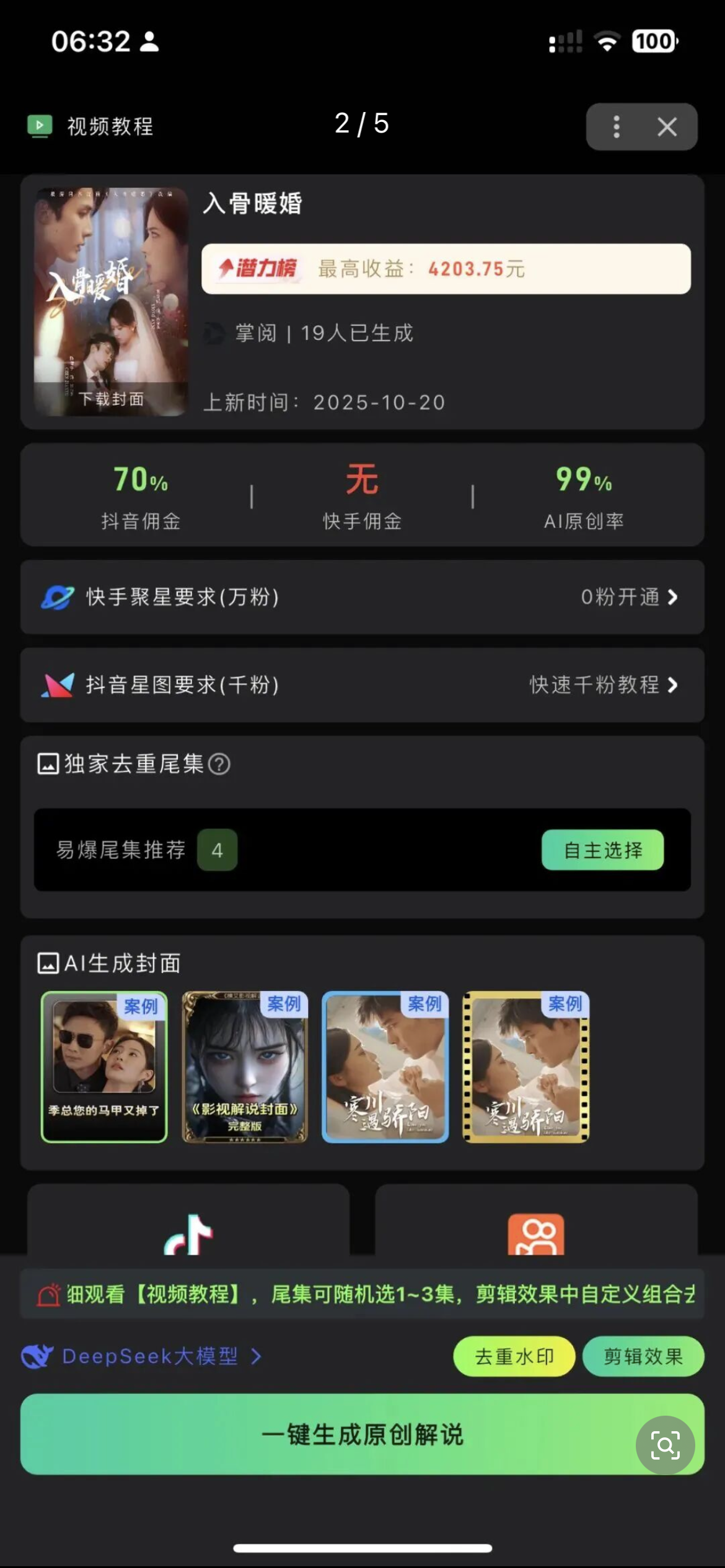
Task: Select the 季总您的马甲又掉了 cover template
Action: [104, 1066]
